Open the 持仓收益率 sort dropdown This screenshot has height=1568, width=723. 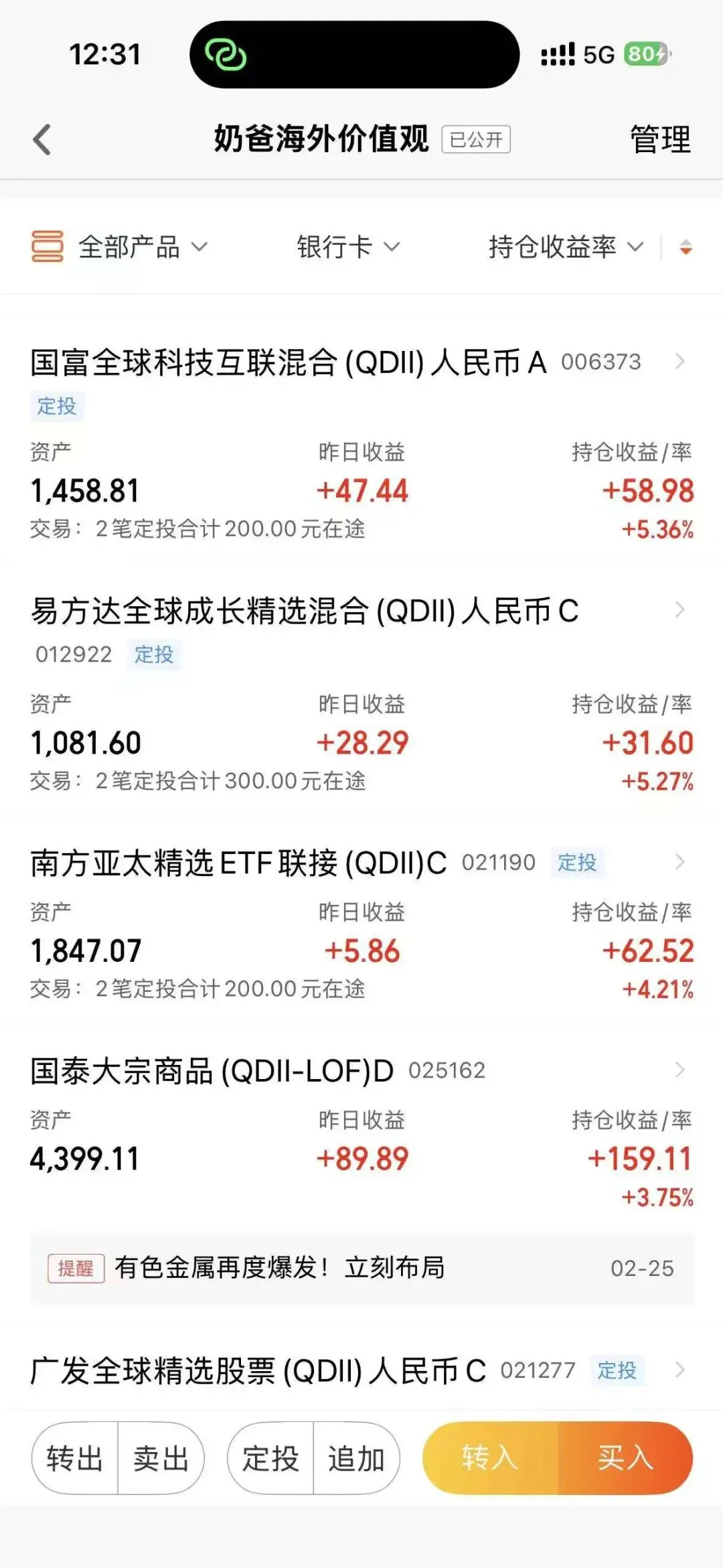click(566, 247)
